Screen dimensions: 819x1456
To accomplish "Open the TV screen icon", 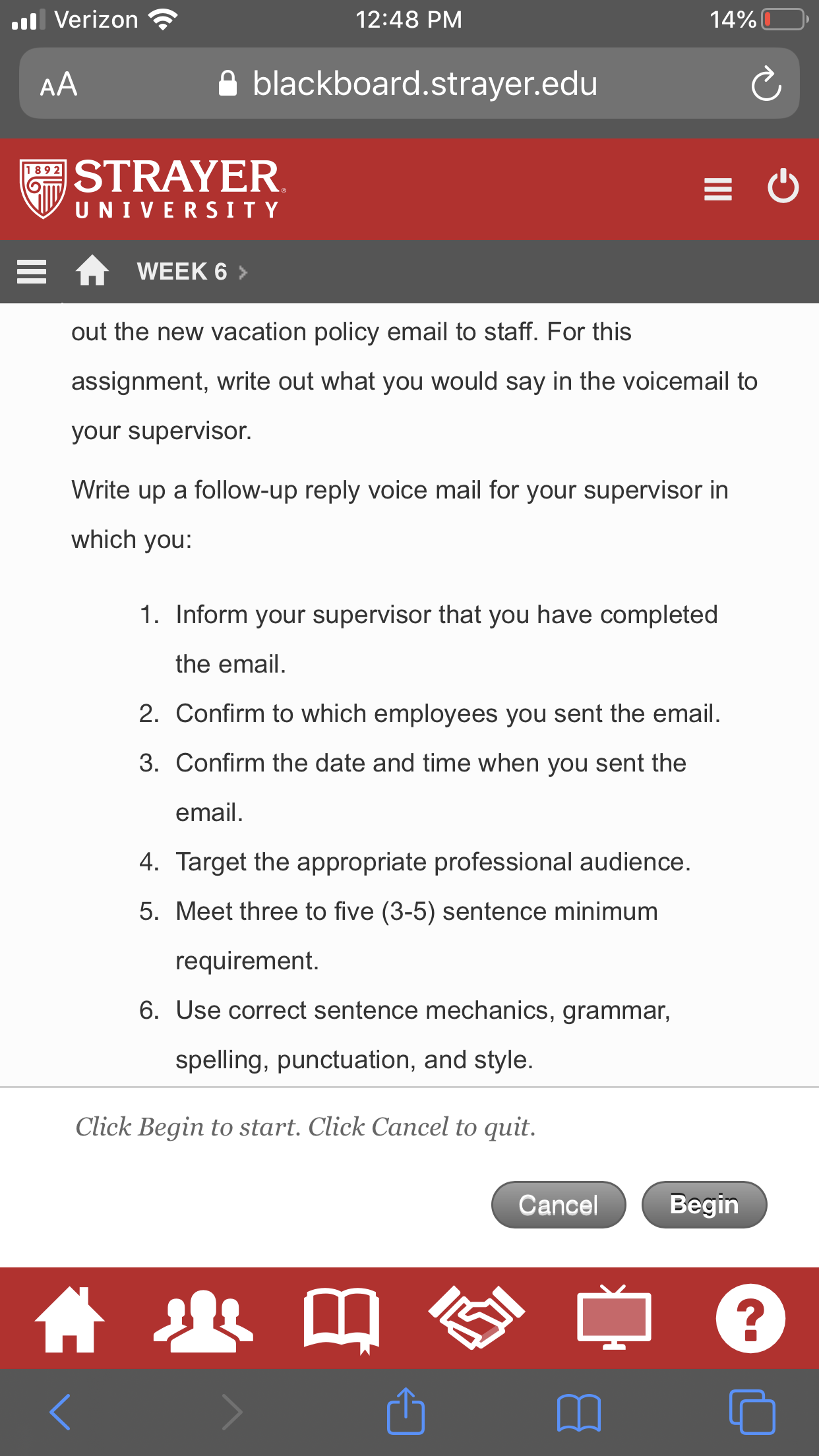I will click(x=614, y=1318).
